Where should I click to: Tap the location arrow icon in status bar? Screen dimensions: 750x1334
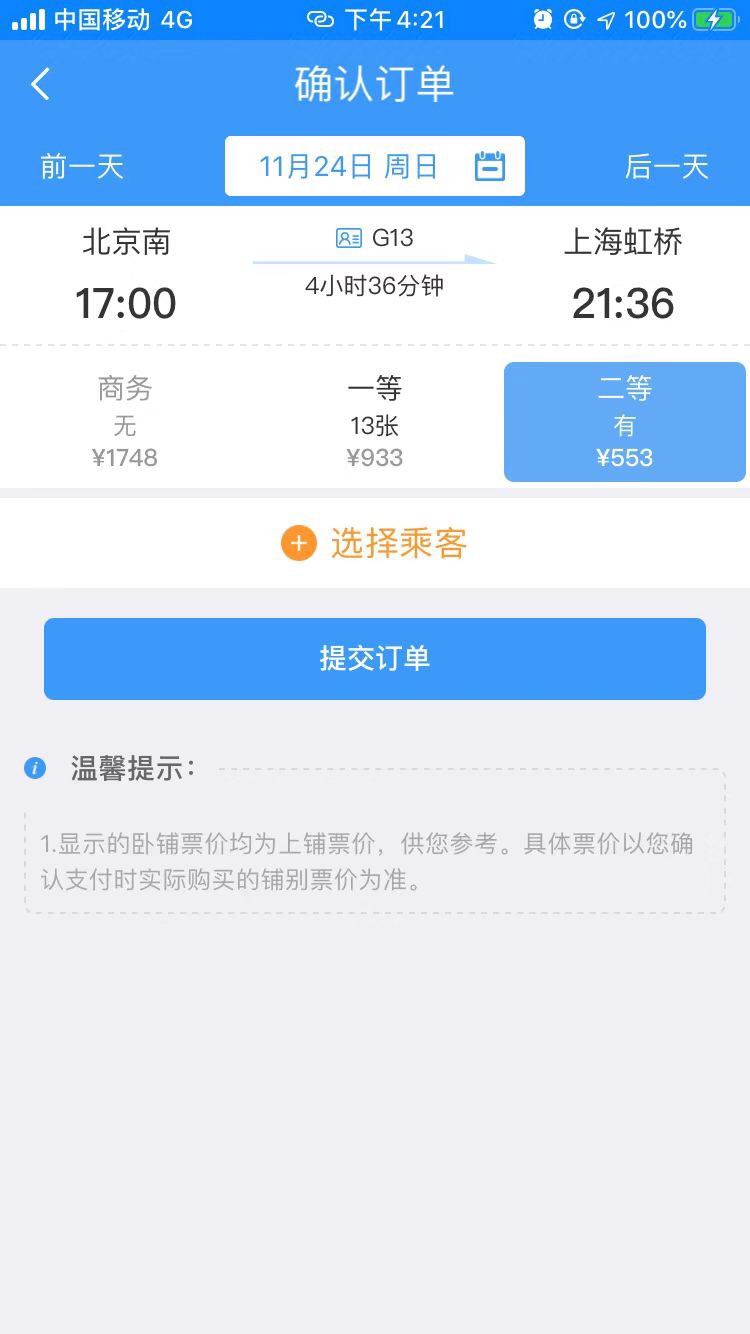pyautogui.click(x=605, y=19)
